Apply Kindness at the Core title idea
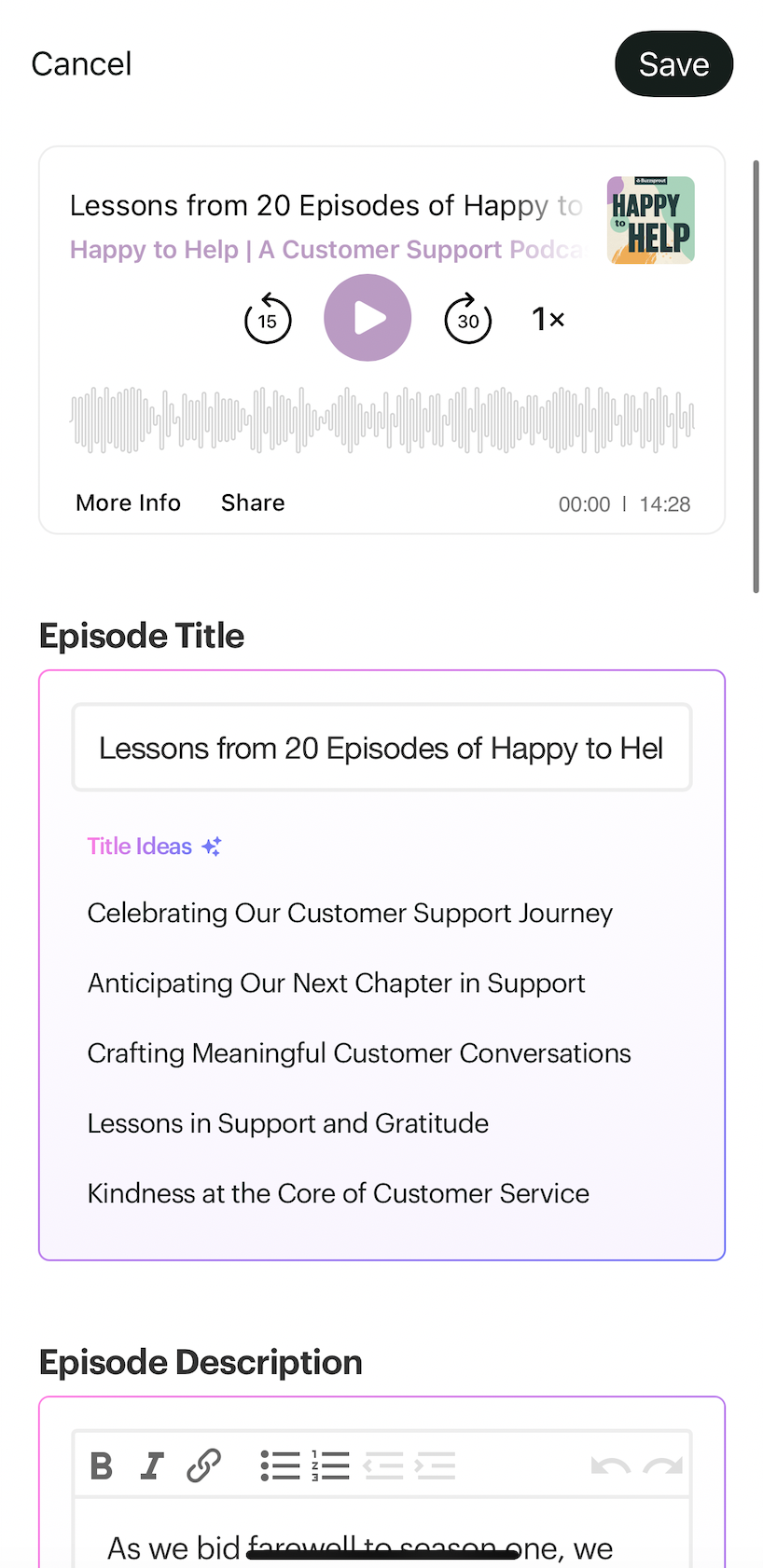Screen dimensions: 763x1568 (x=338, y=1193)
